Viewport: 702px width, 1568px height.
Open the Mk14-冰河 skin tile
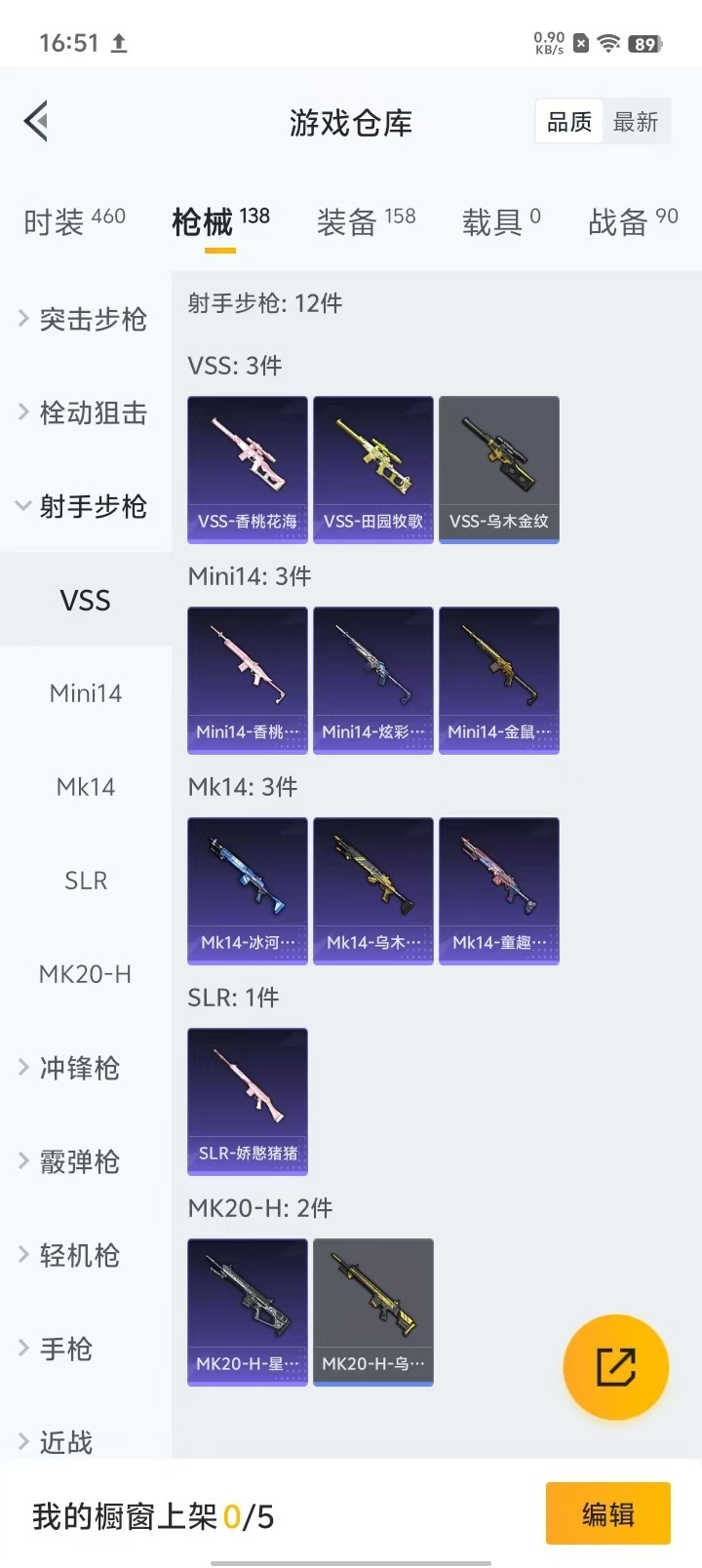click(248, 890)
